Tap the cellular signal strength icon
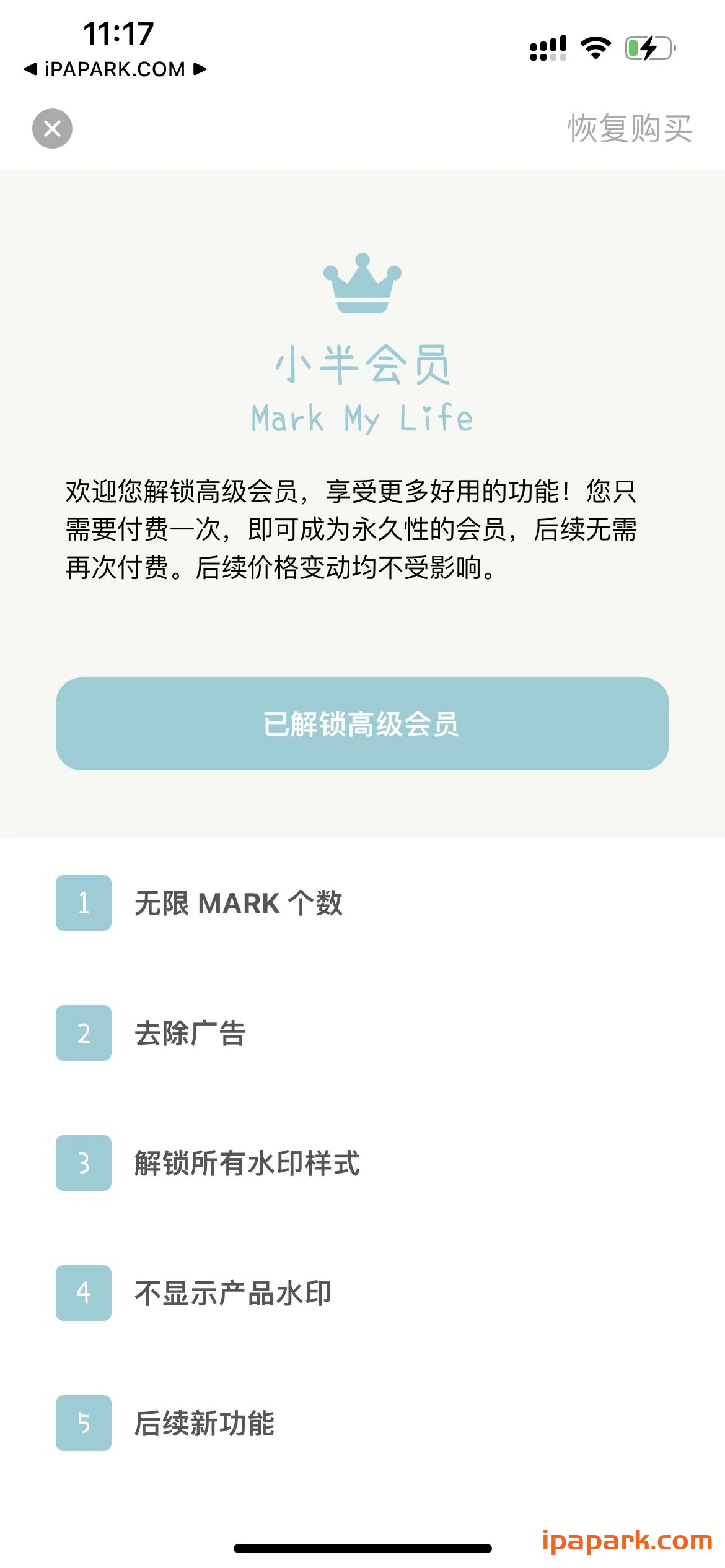This screenshot has width=725, height=1568. tap(548, 47)
